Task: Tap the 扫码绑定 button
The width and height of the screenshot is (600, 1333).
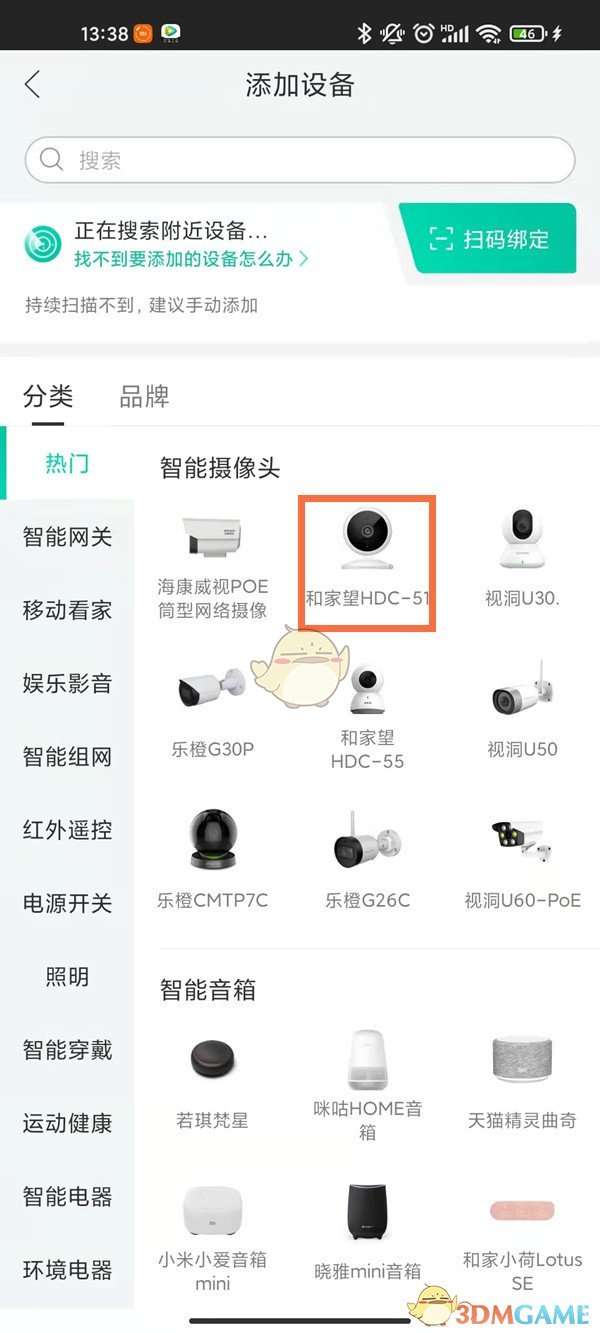Action: pos(489,239)
